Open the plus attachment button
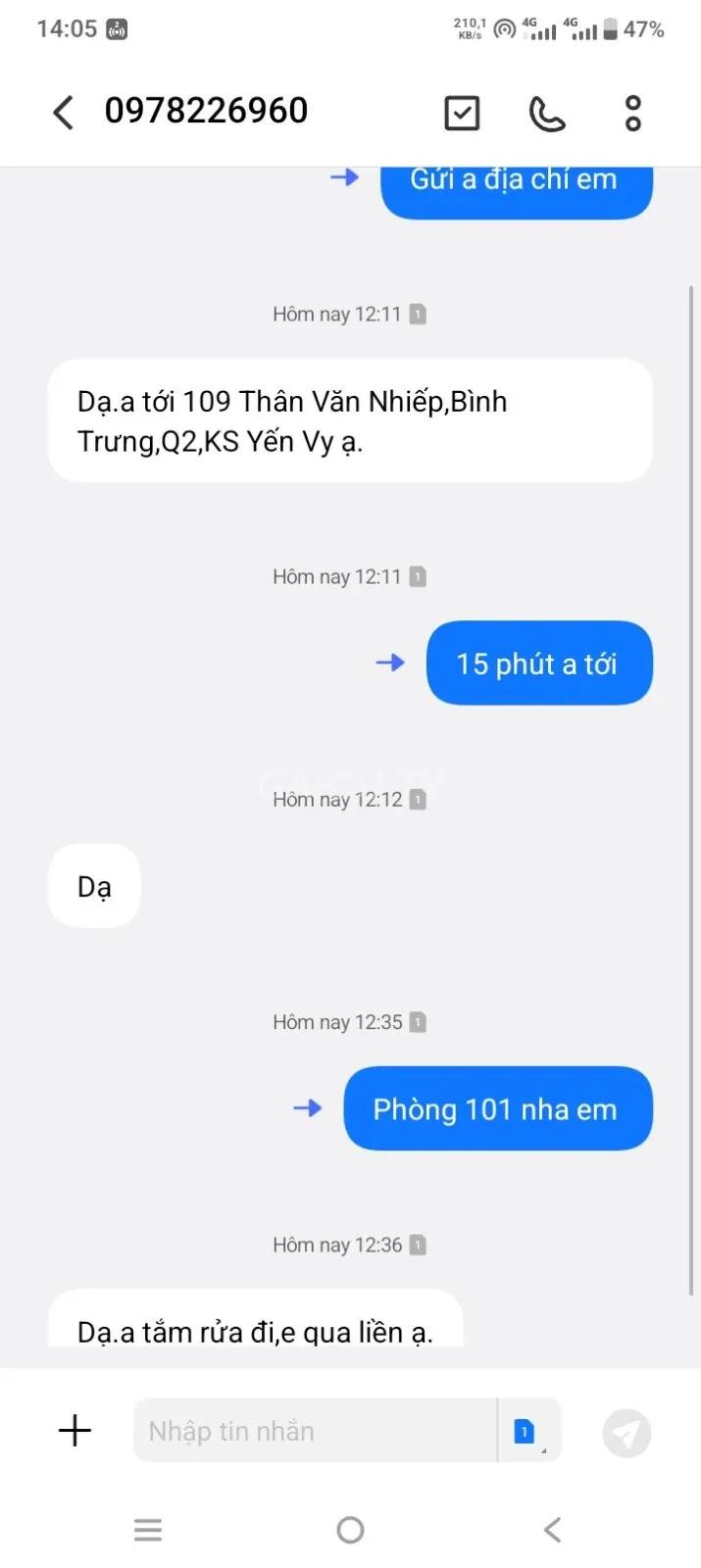The image size is (701, 1568). tap(75, 1431)
